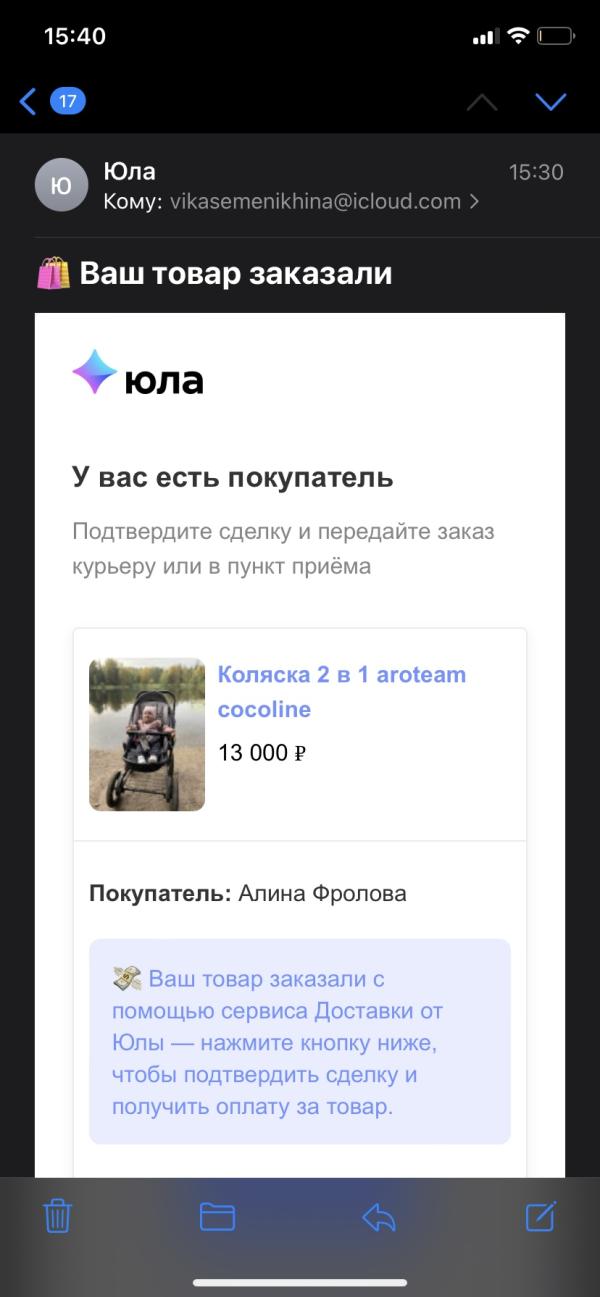Open the Юла sender avatar

[61, 185]
